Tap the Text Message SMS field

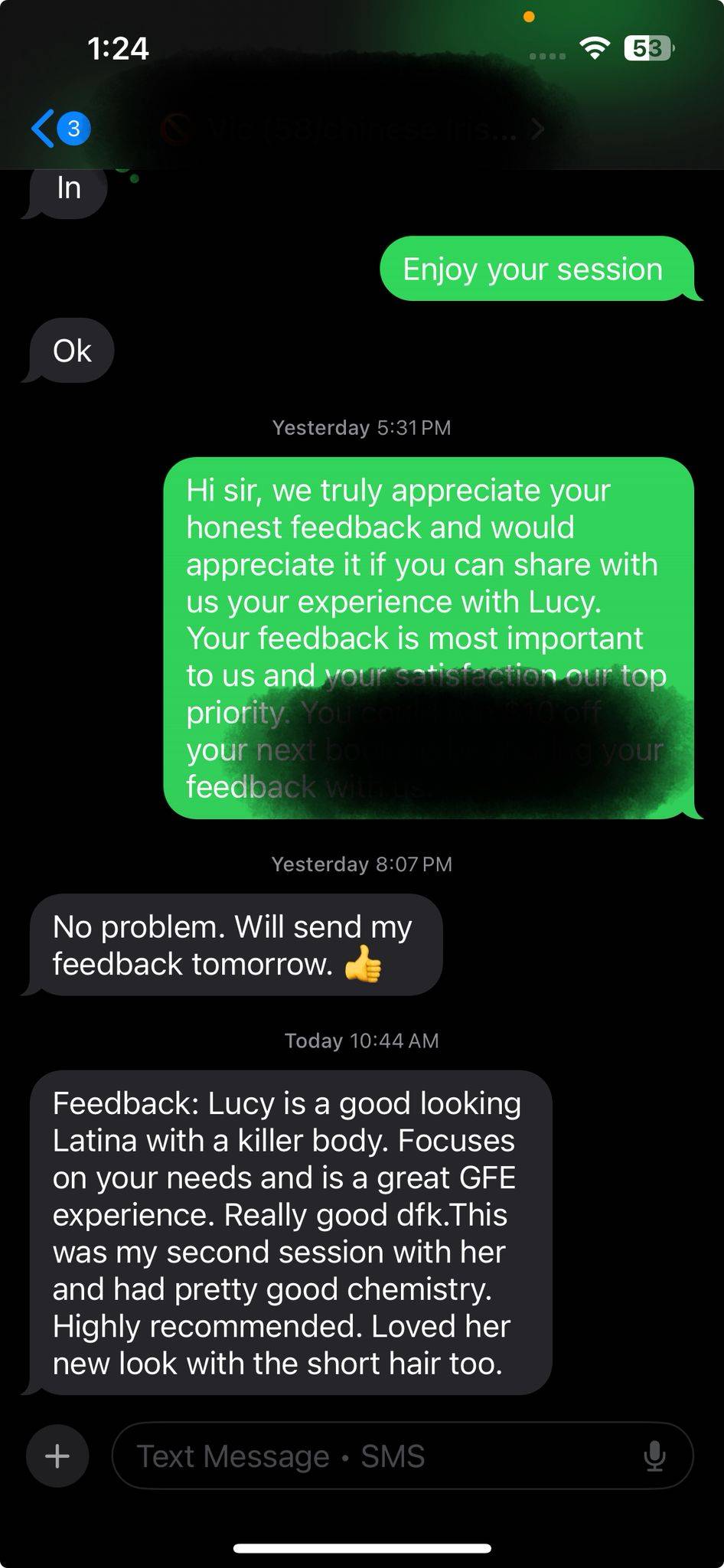pyautogui.click(x=375, y=1455)
